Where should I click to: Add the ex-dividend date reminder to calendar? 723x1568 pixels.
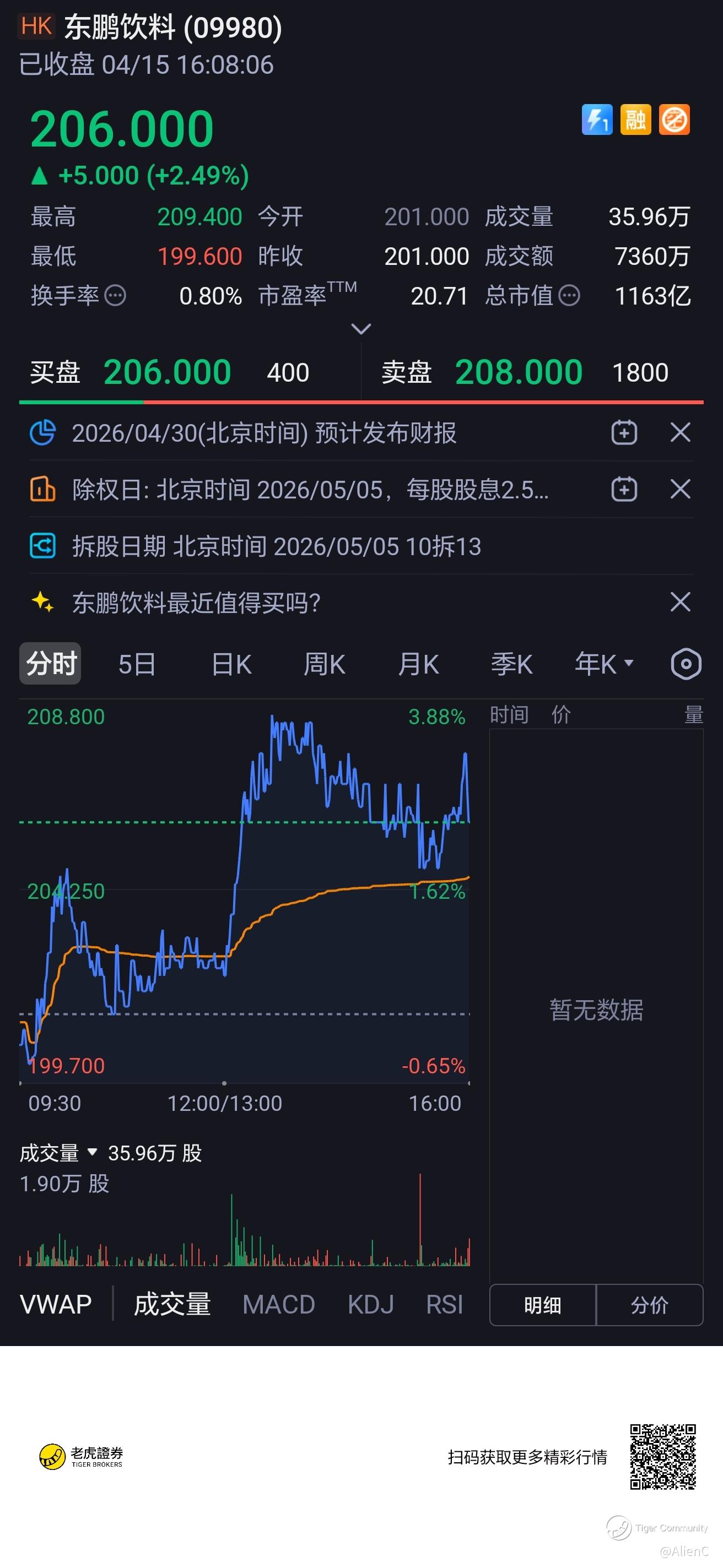click(x=624, y=490)
